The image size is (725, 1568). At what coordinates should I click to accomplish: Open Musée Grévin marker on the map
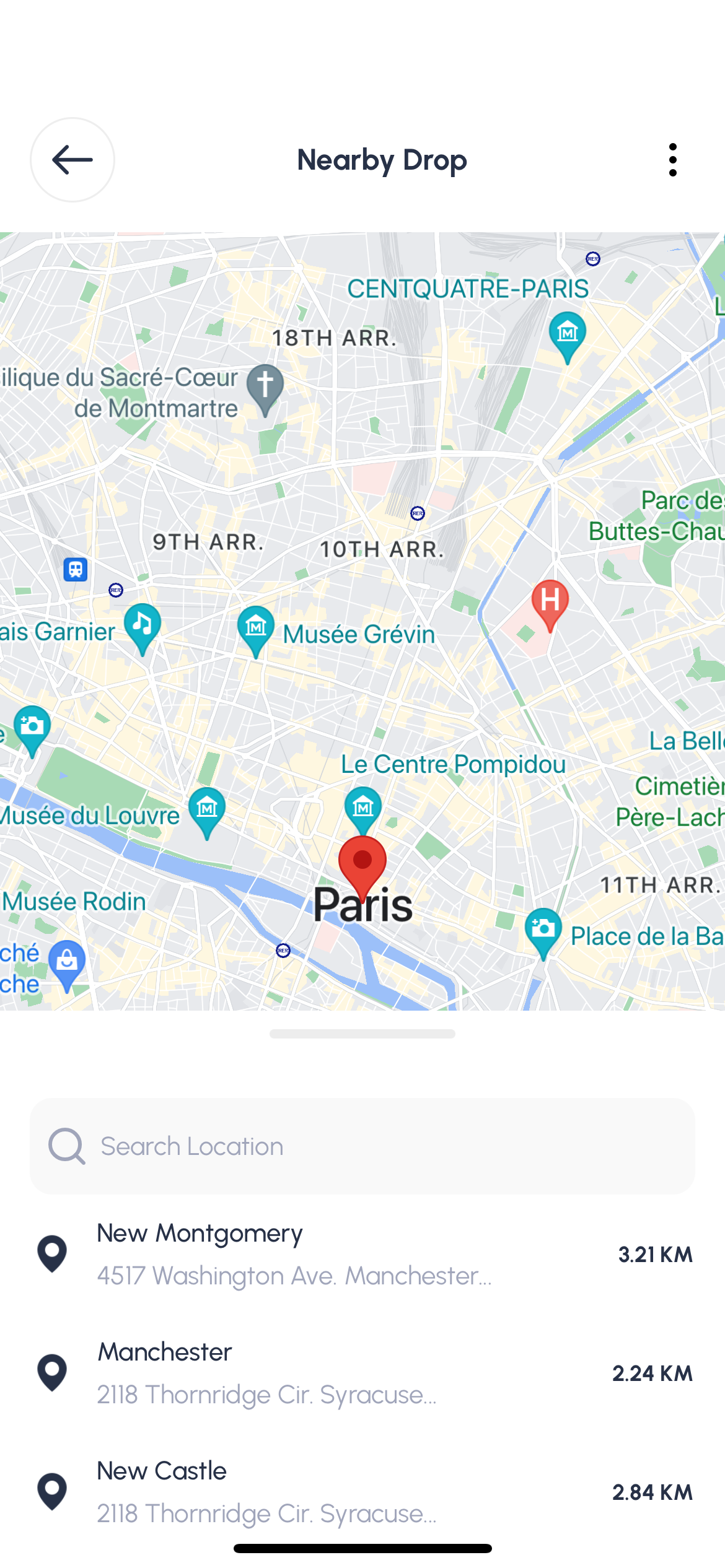pos(255,629)
